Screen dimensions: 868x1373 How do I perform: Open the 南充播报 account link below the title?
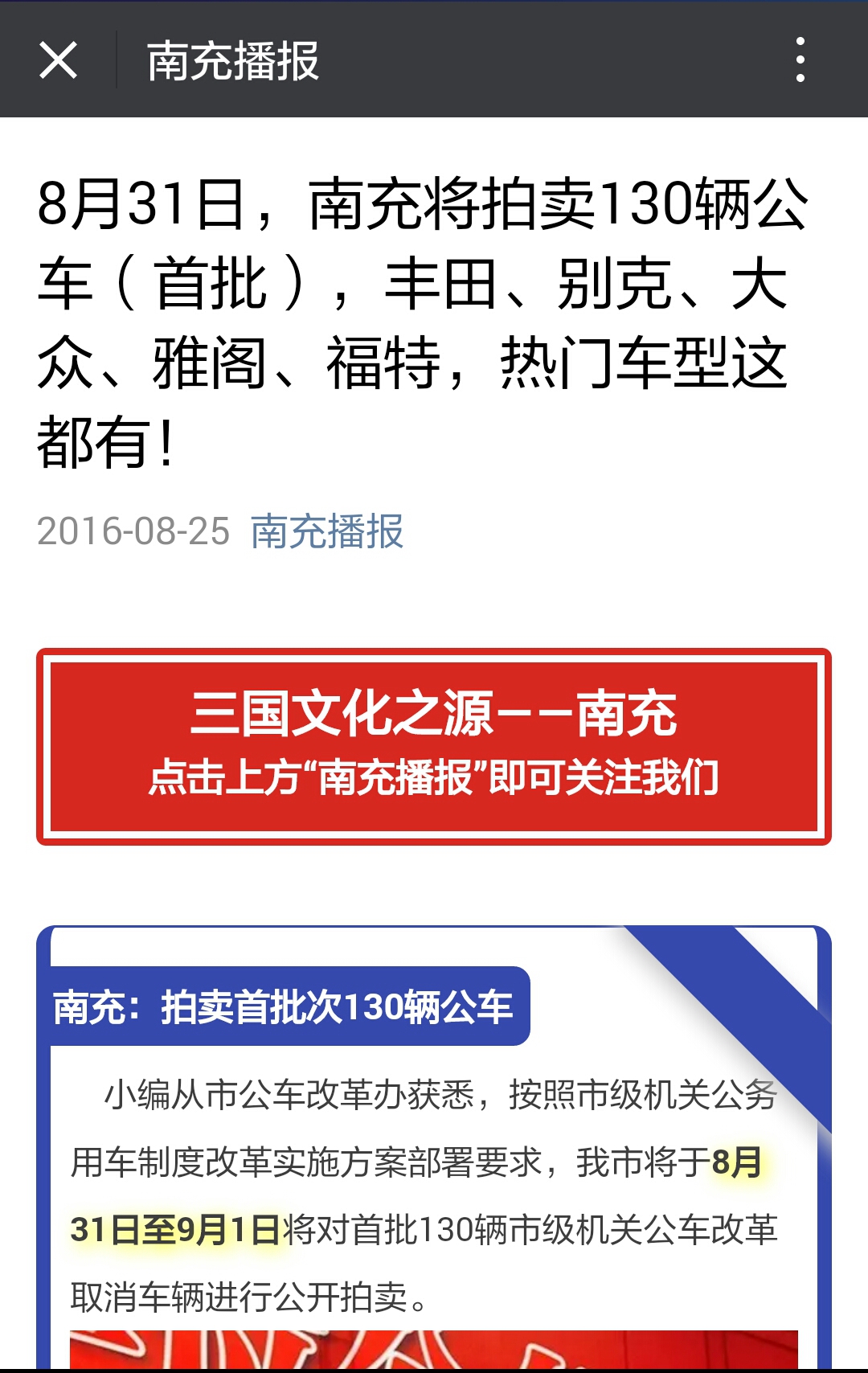tap(326, 531)
